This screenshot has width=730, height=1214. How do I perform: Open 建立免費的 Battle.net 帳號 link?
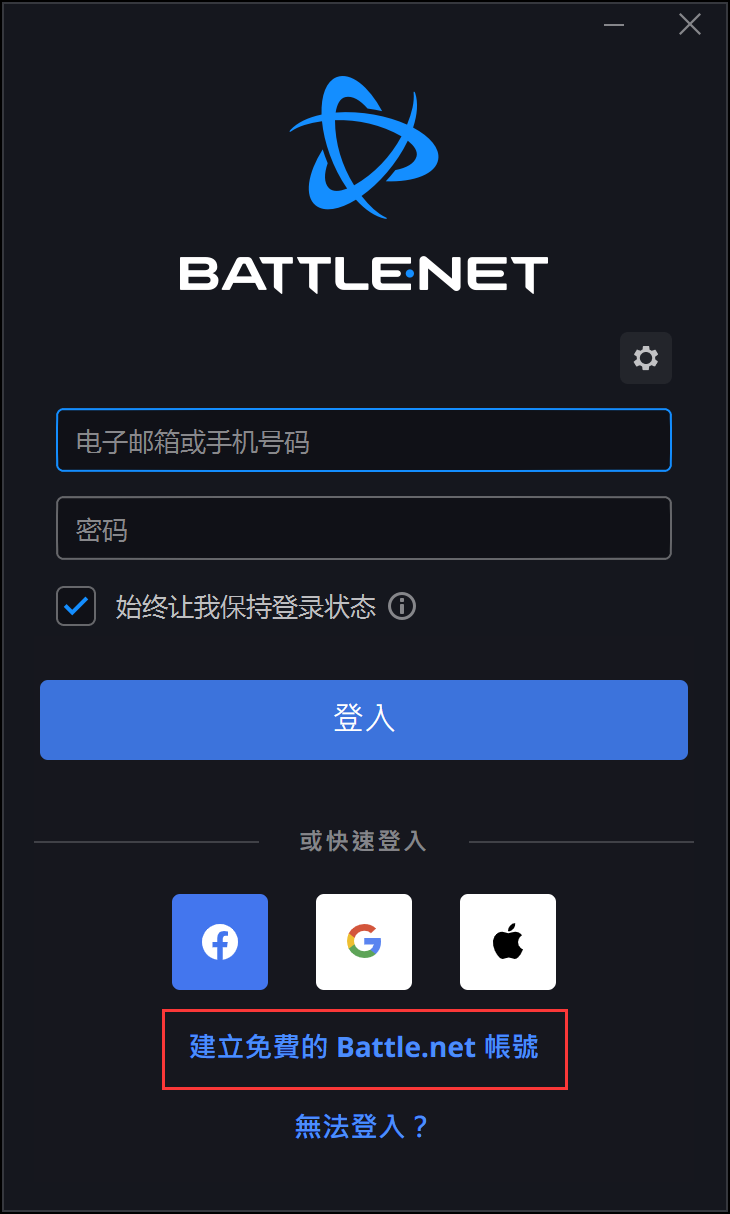coord(364,1048)
